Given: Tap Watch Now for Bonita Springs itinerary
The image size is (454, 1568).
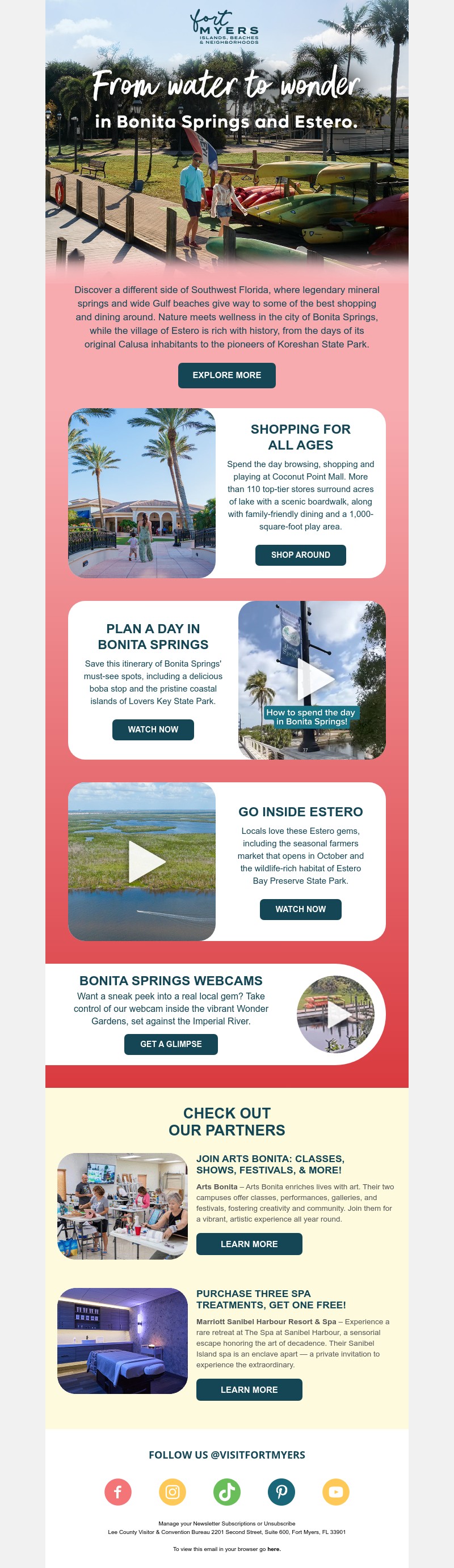Looking at the screenshot, I should 153,729.
